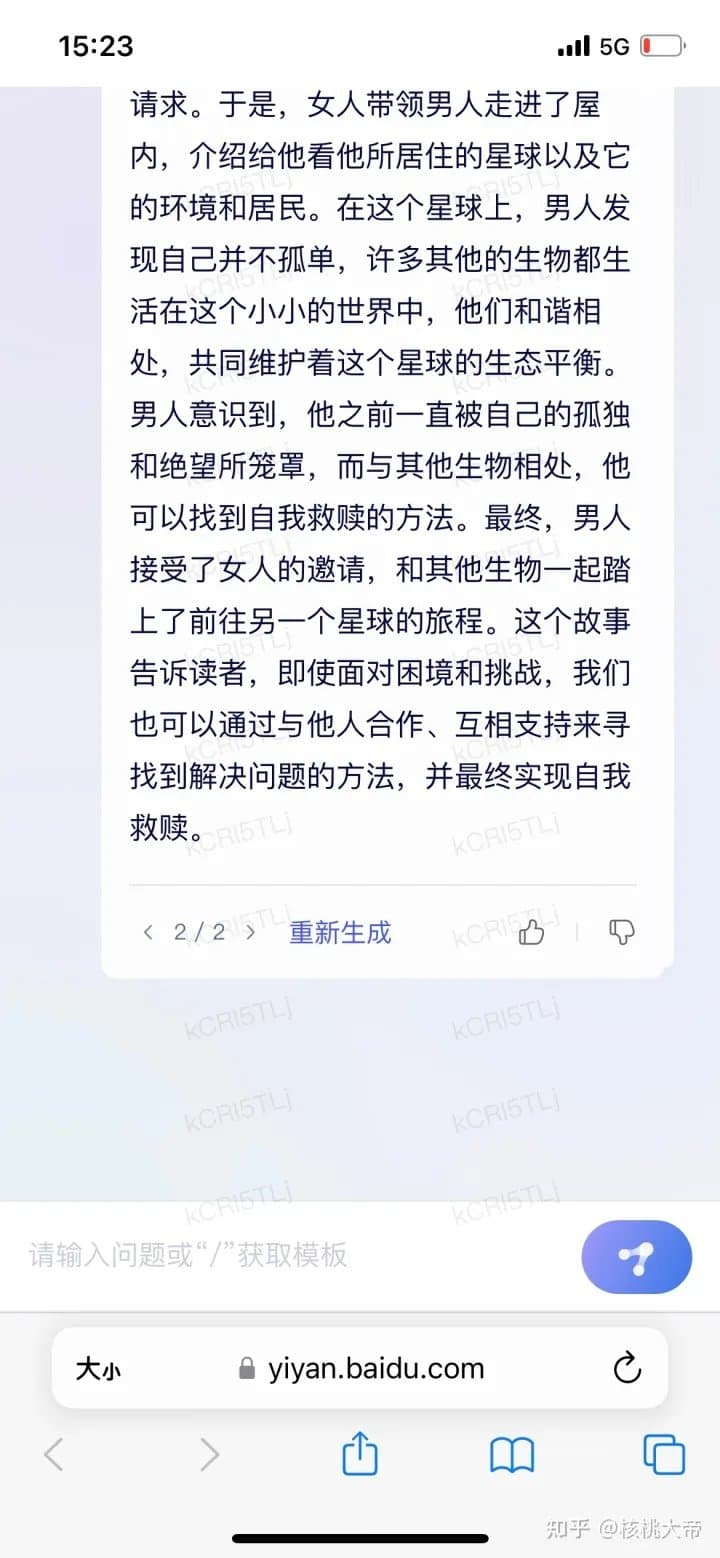Give the response a thumbs up
Screen dimensions: 720x1558
click(x=531, y=933)
